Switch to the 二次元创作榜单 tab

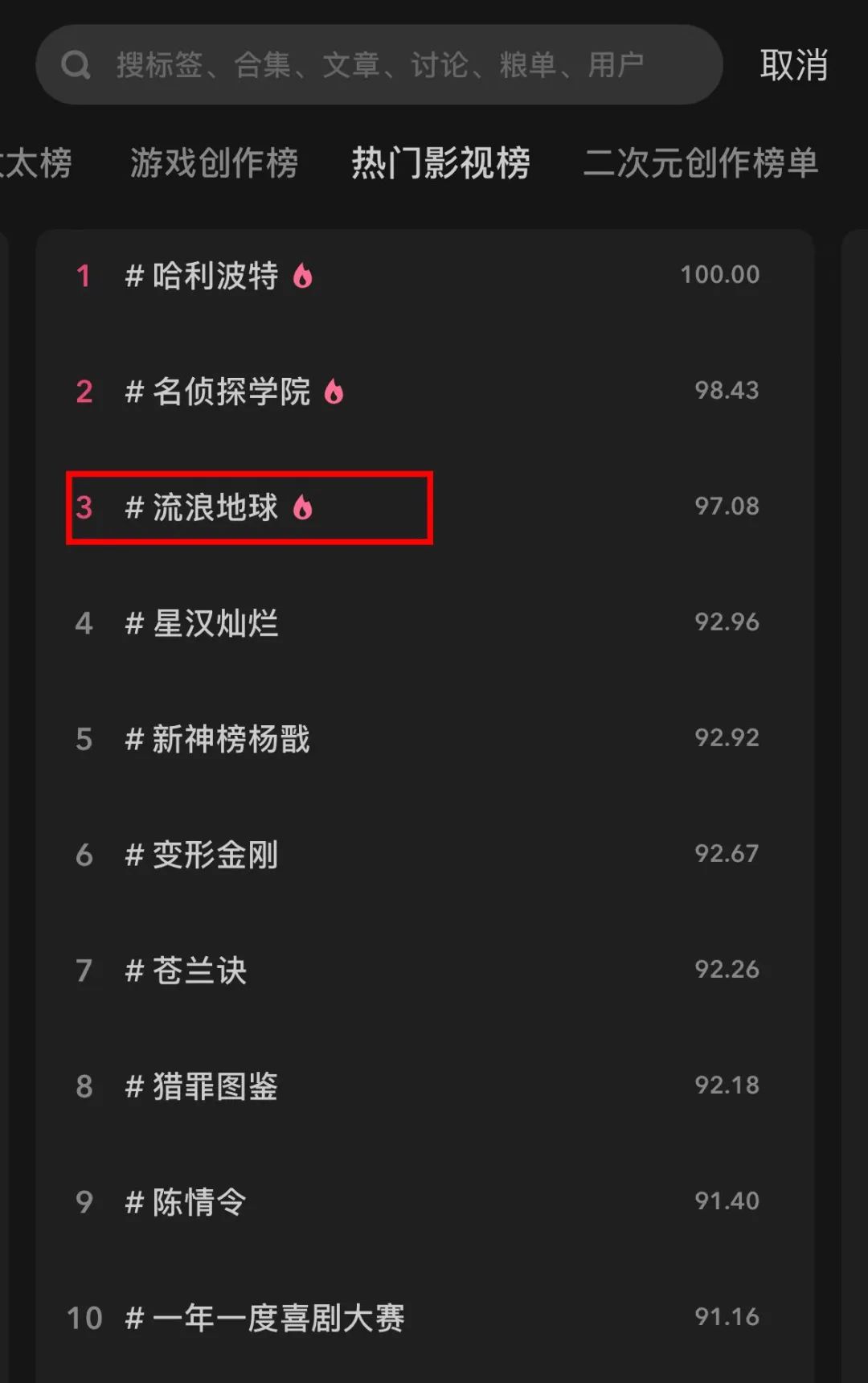tap(700, 163)
